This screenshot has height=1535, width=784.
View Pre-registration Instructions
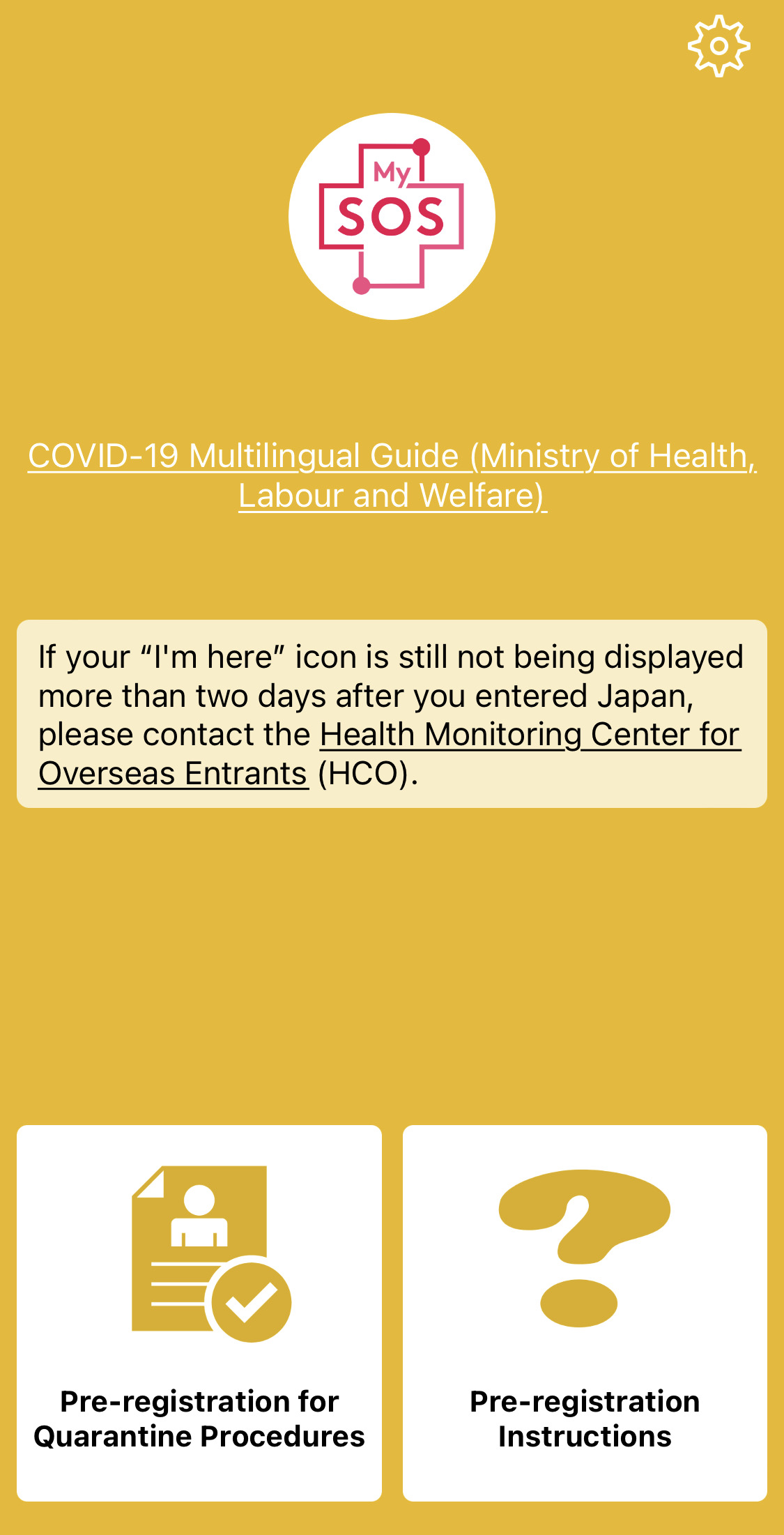(x=585, y=1312)
